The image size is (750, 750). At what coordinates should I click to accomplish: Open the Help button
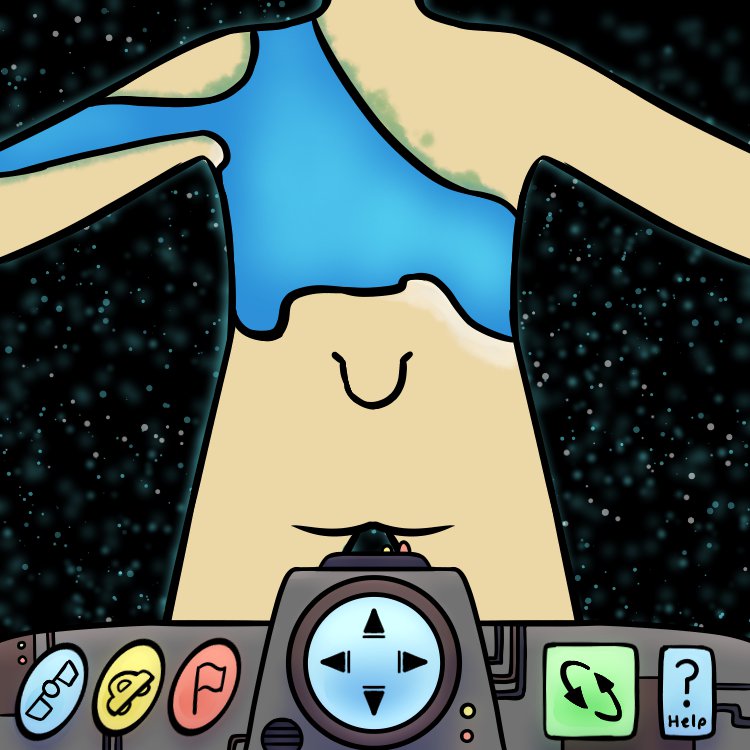point(686,692)
